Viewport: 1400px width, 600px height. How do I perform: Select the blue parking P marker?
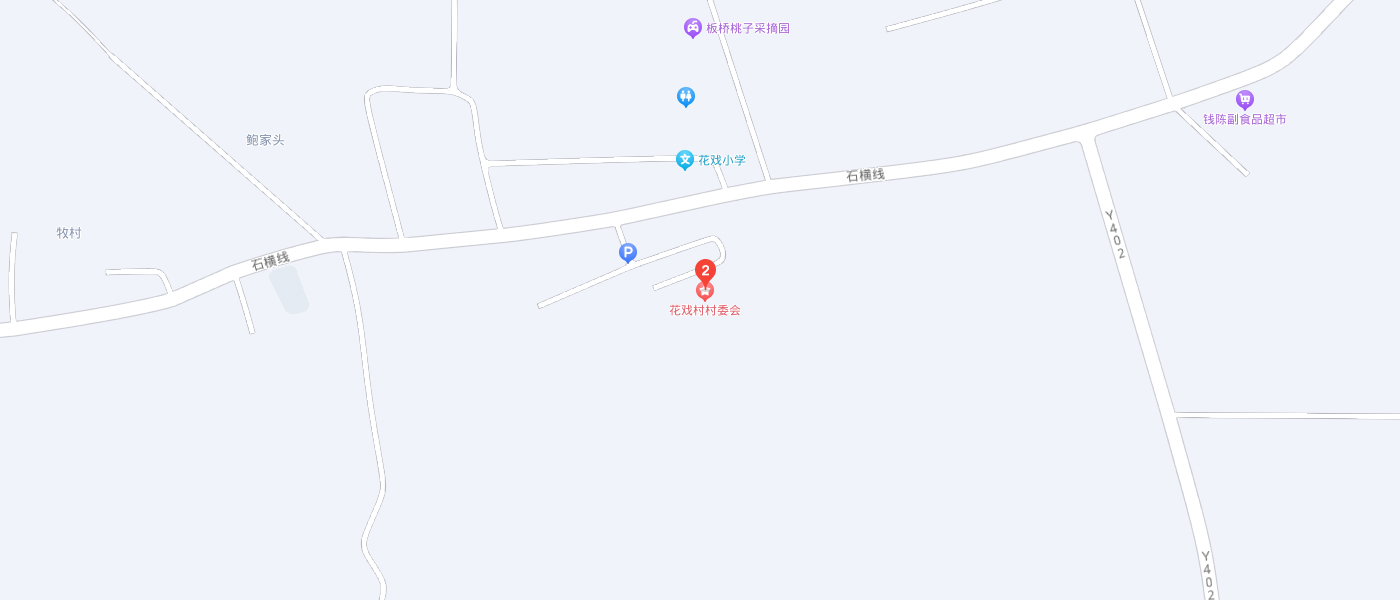coord(628,253)
